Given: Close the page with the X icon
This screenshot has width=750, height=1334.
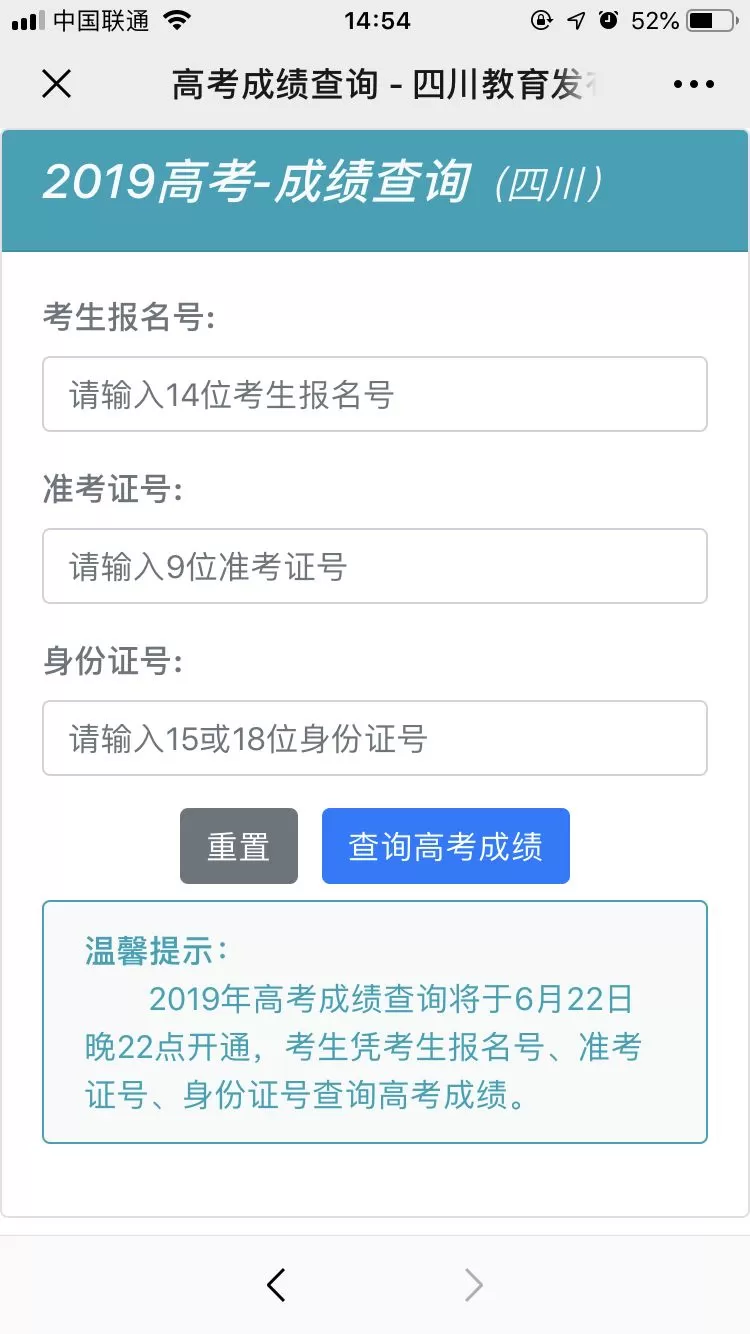Looking at the screenshot, I should click(x=56, y=84).
